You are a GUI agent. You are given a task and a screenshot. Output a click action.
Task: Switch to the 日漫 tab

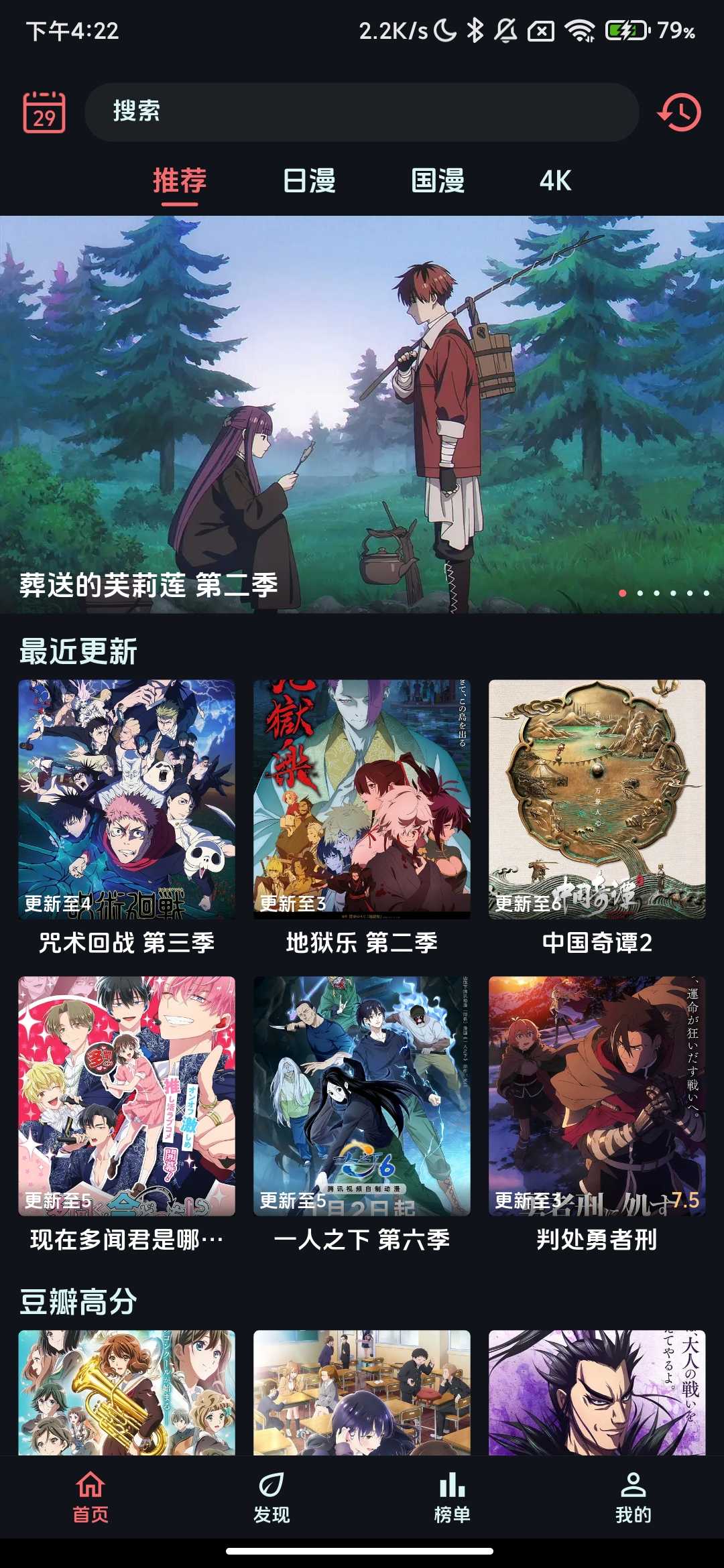pos(309,181)
